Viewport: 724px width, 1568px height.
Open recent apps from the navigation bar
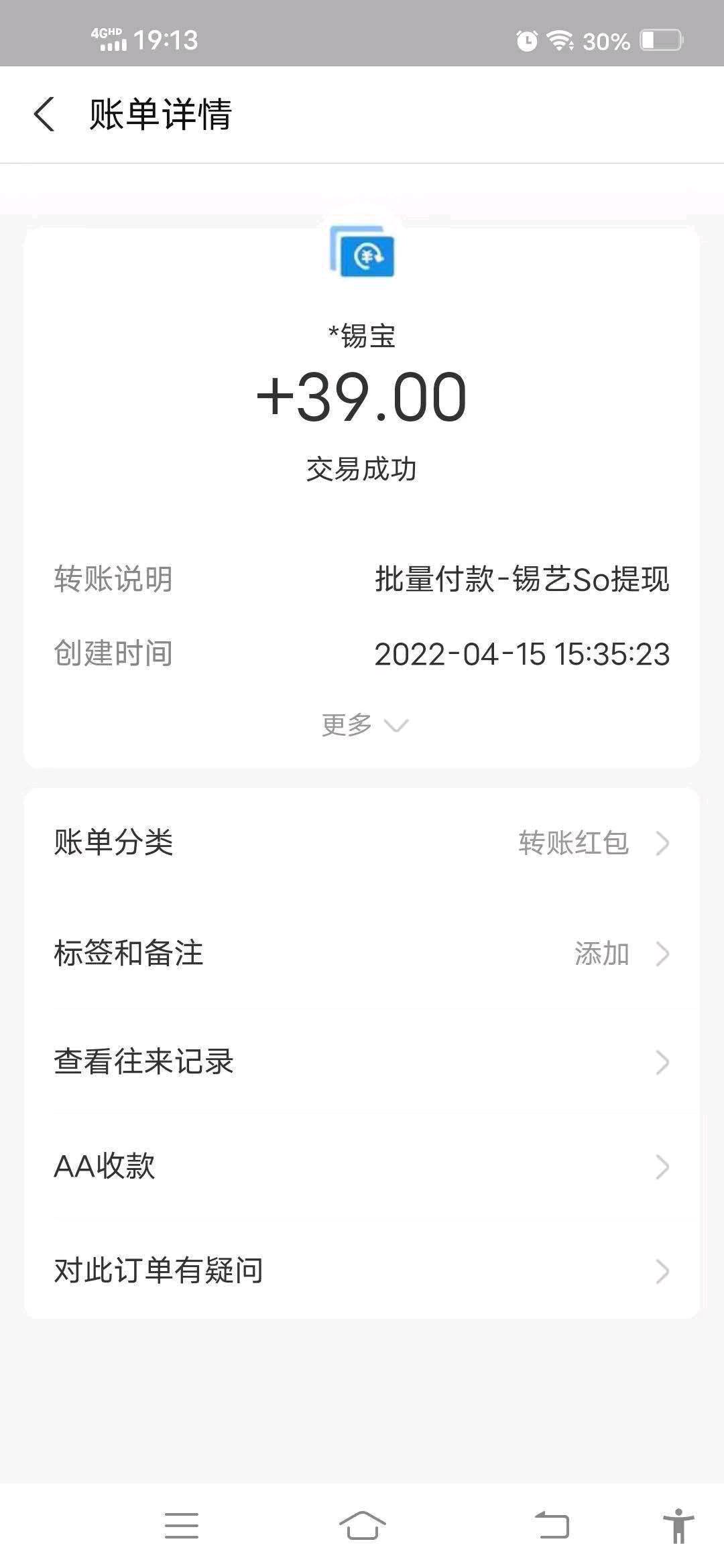click(182, 1525)
